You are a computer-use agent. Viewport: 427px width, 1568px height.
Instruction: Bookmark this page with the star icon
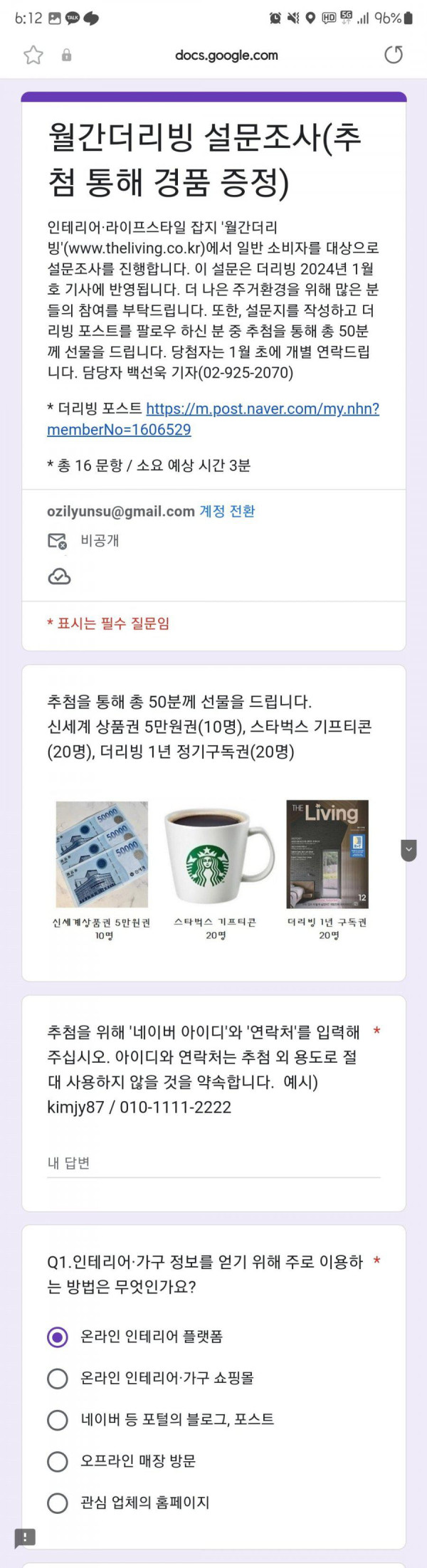33,55
